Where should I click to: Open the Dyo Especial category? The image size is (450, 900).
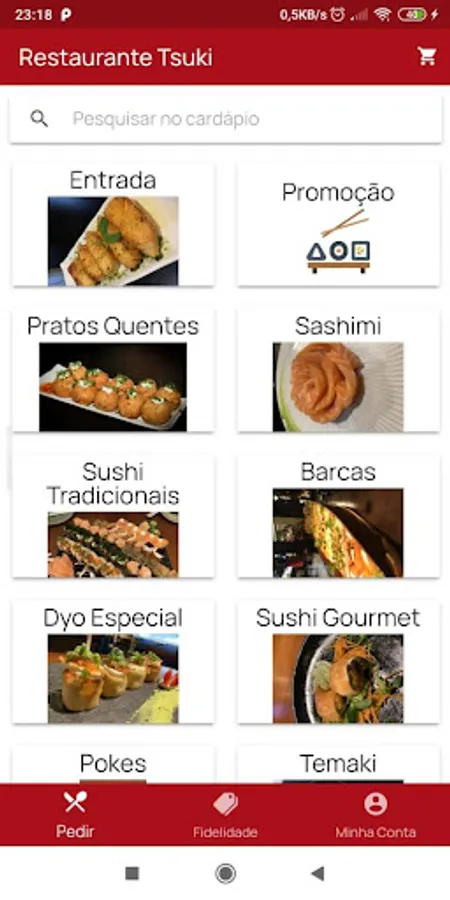113,662
